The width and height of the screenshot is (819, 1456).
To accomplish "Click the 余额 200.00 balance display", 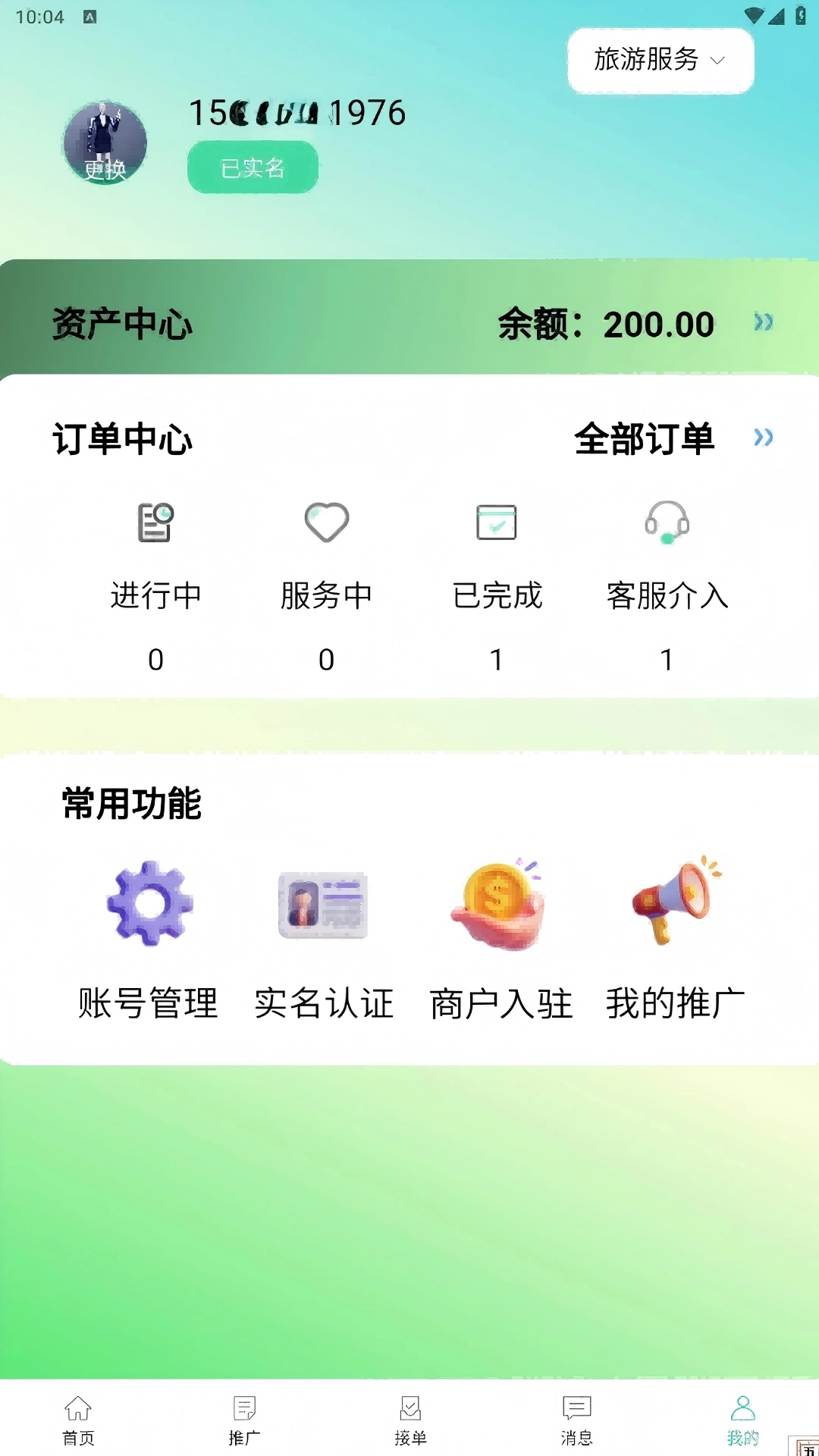I will (x=607, y=325).
